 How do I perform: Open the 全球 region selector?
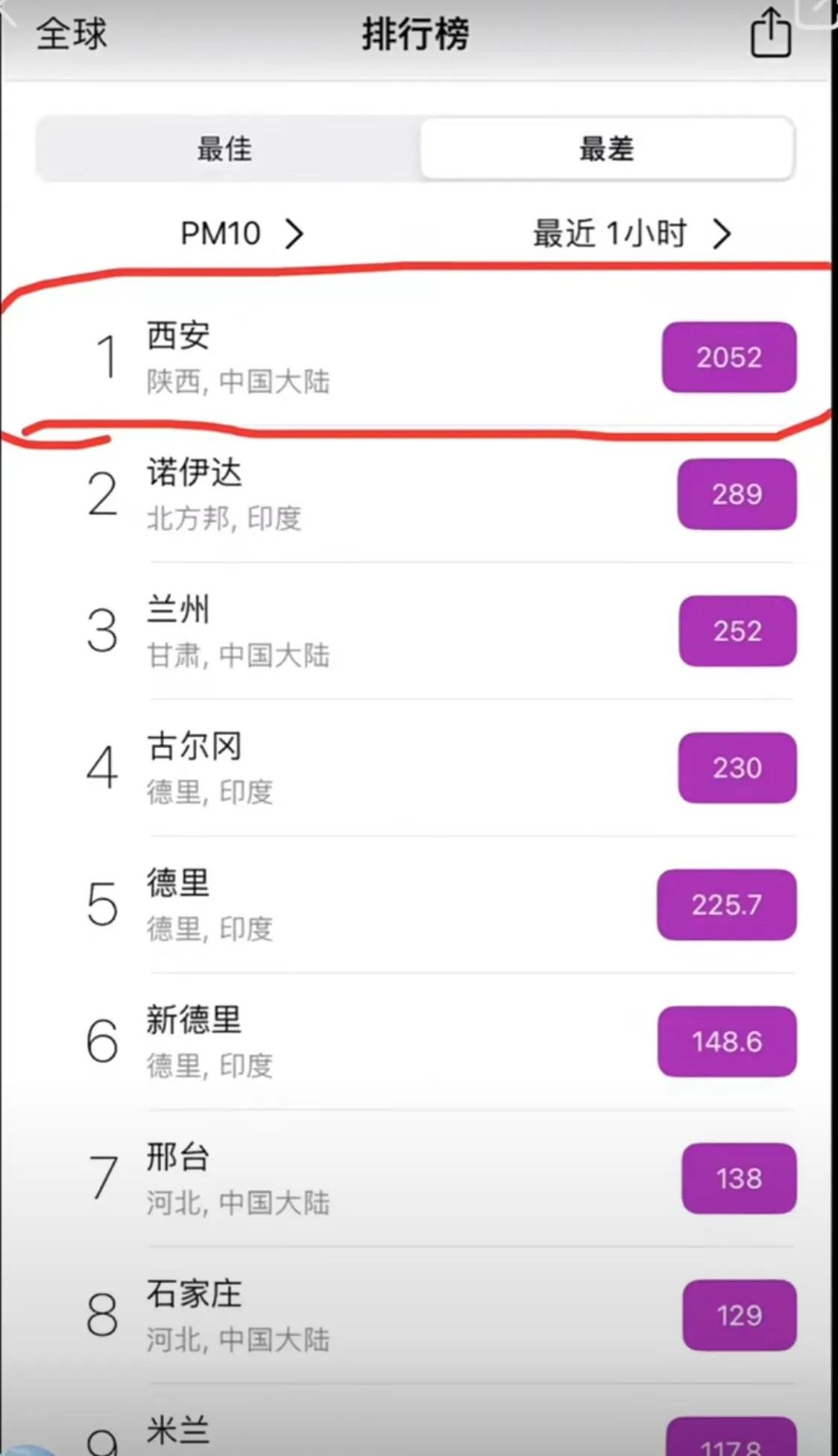(72, 34)
